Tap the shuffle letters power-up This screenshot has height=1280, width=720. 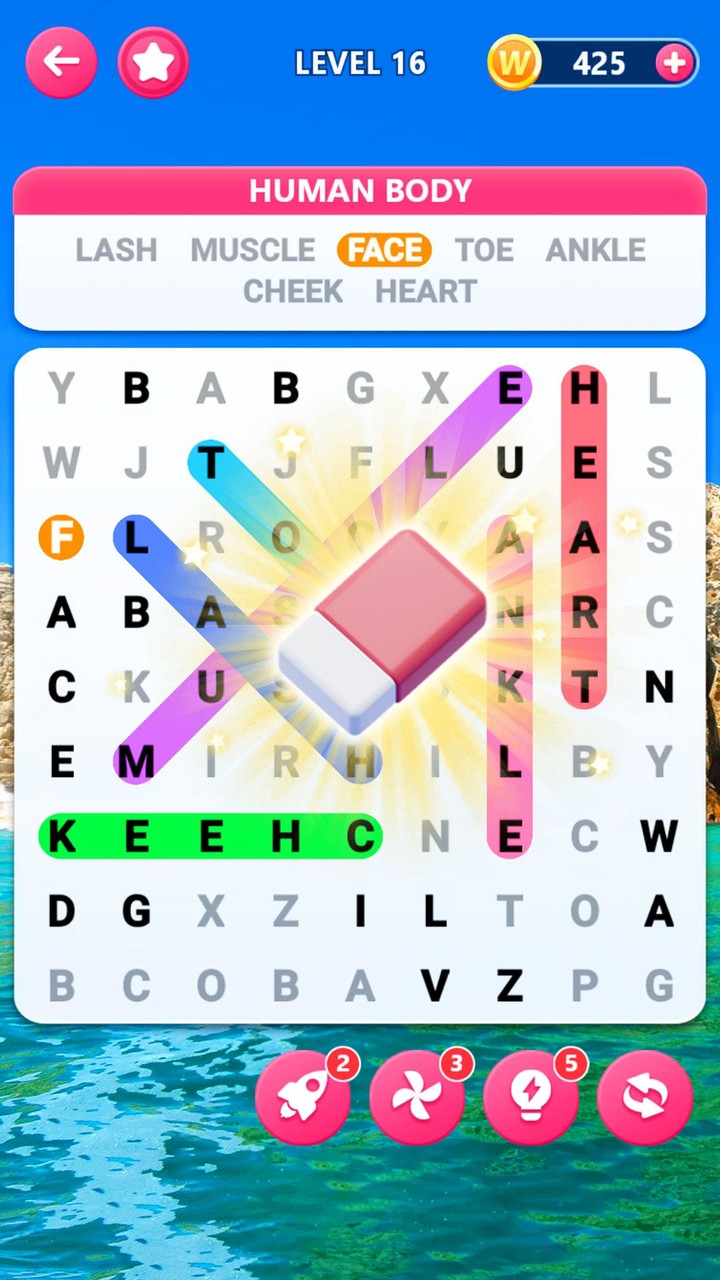pos(645,1097)
